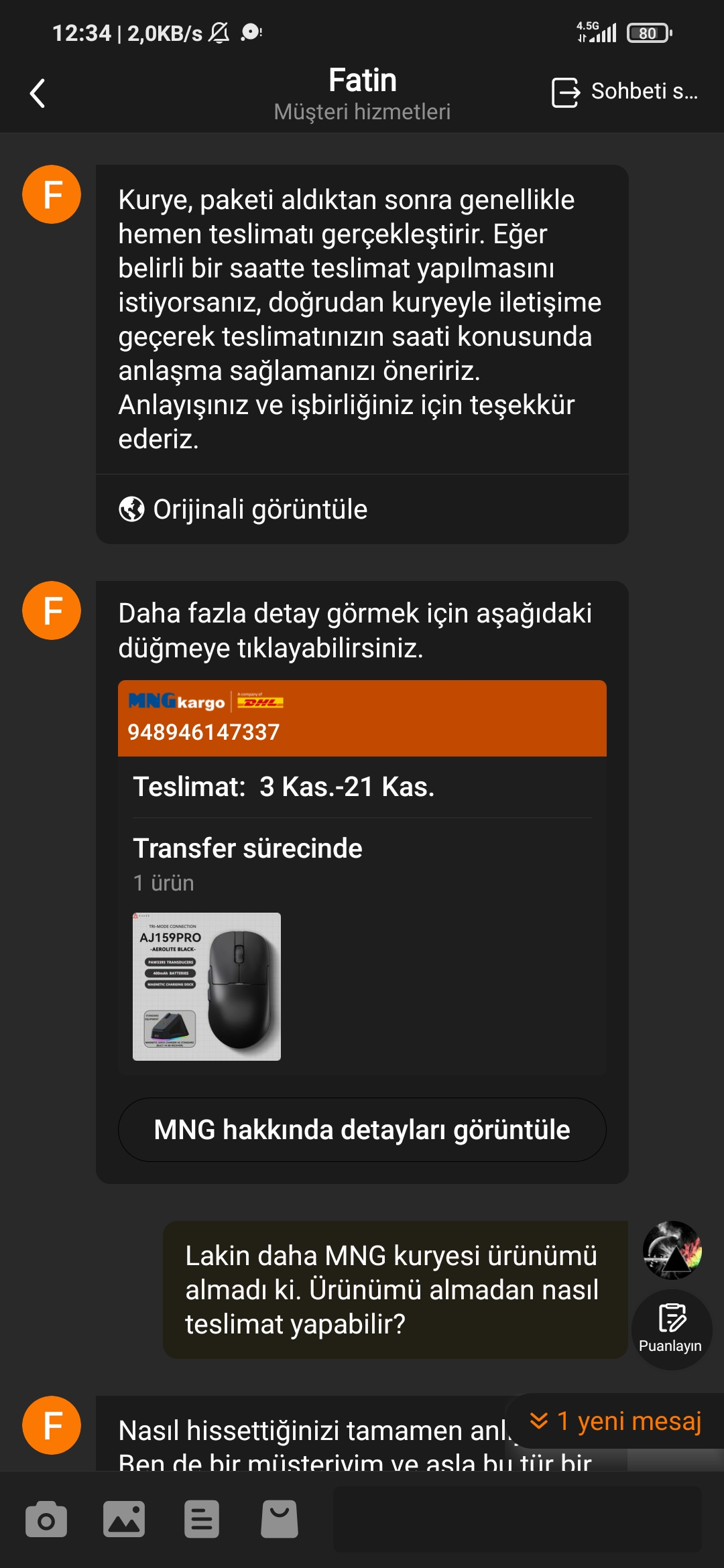The image size is (724, 1568).
Task: Open the AJ159PRO mouse product image
Action: tap(206, 986)
